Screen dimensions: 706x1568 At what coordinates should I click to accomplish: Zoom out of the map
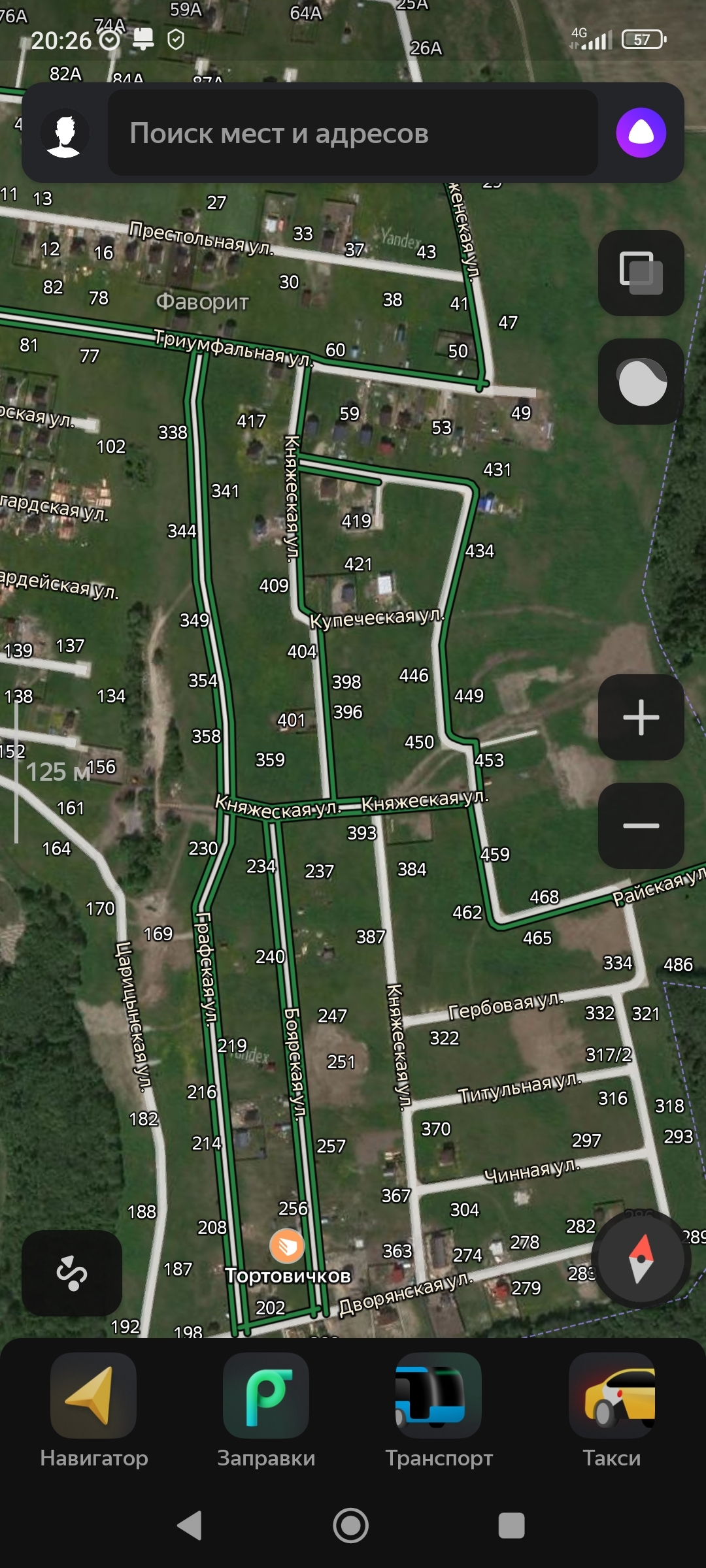(x=641, y=826)
